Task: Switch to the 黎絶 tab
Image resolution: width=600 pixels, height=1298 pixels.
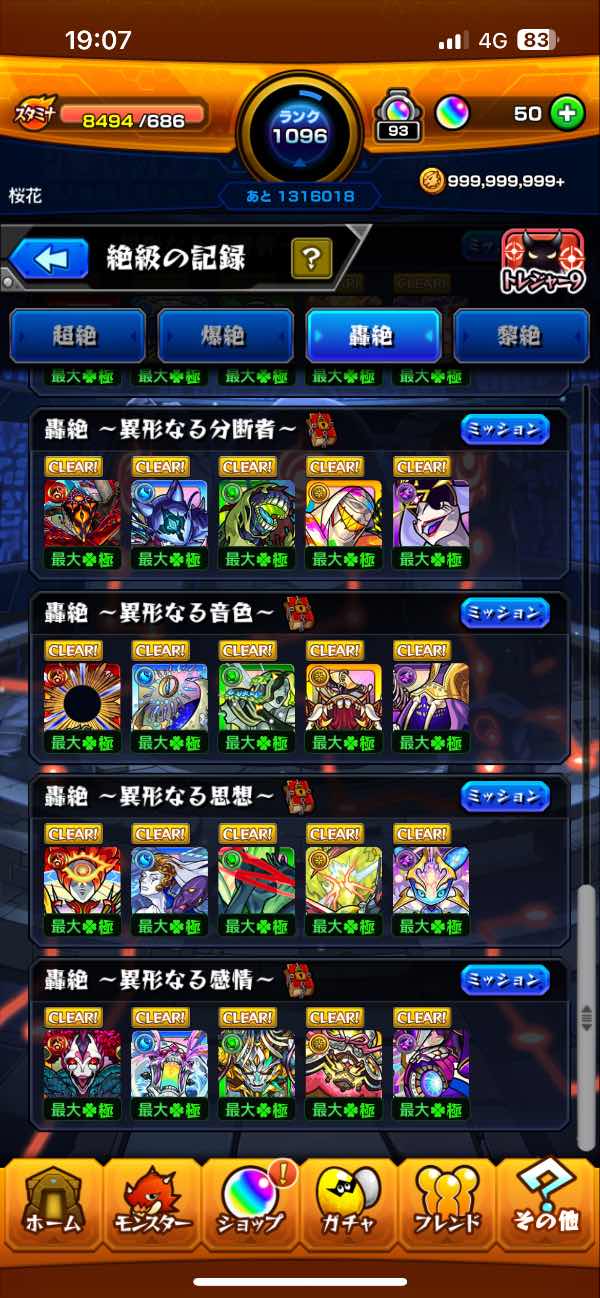Action: [x=521, y=336]
